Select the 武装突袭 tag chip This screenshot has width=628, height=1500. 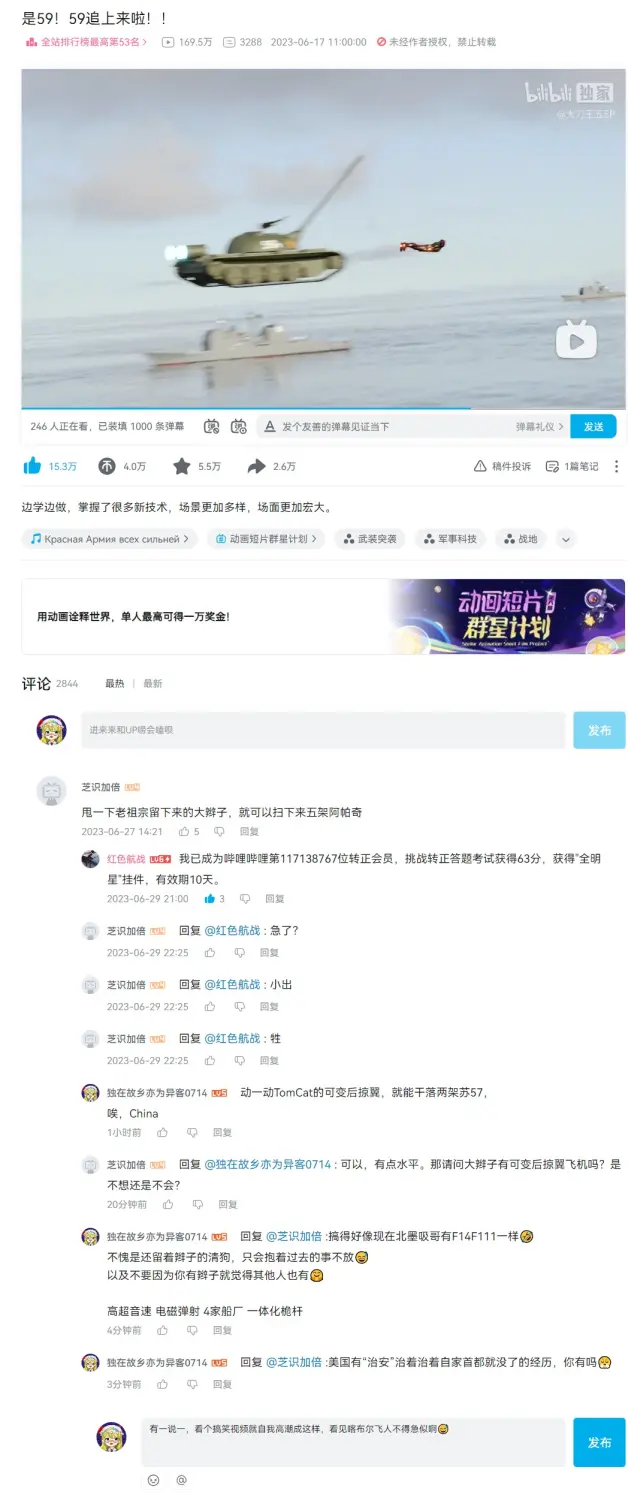370,539
